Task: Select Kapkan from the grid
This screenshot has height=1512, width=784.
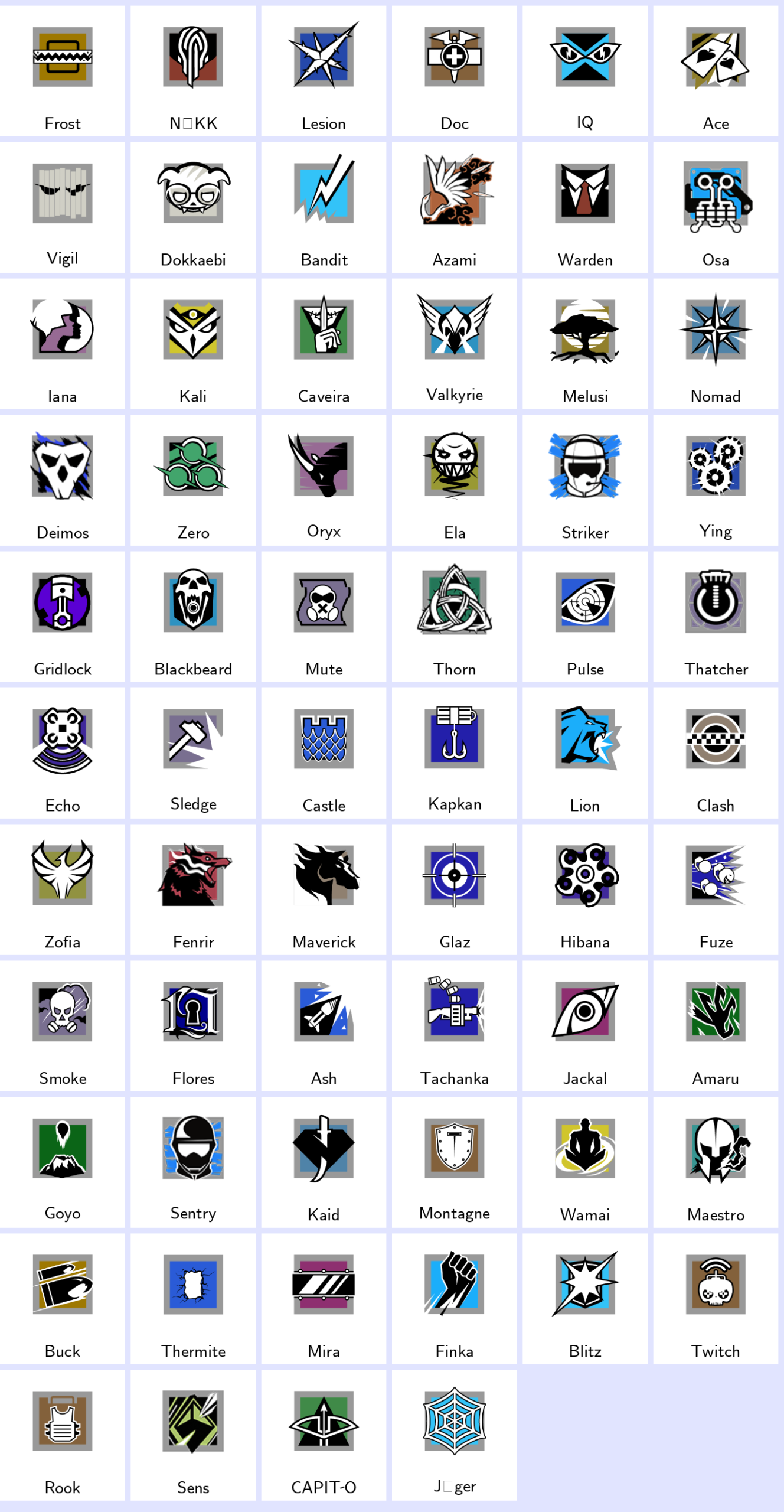Action: pyautogui.click(x=454, y=753)
